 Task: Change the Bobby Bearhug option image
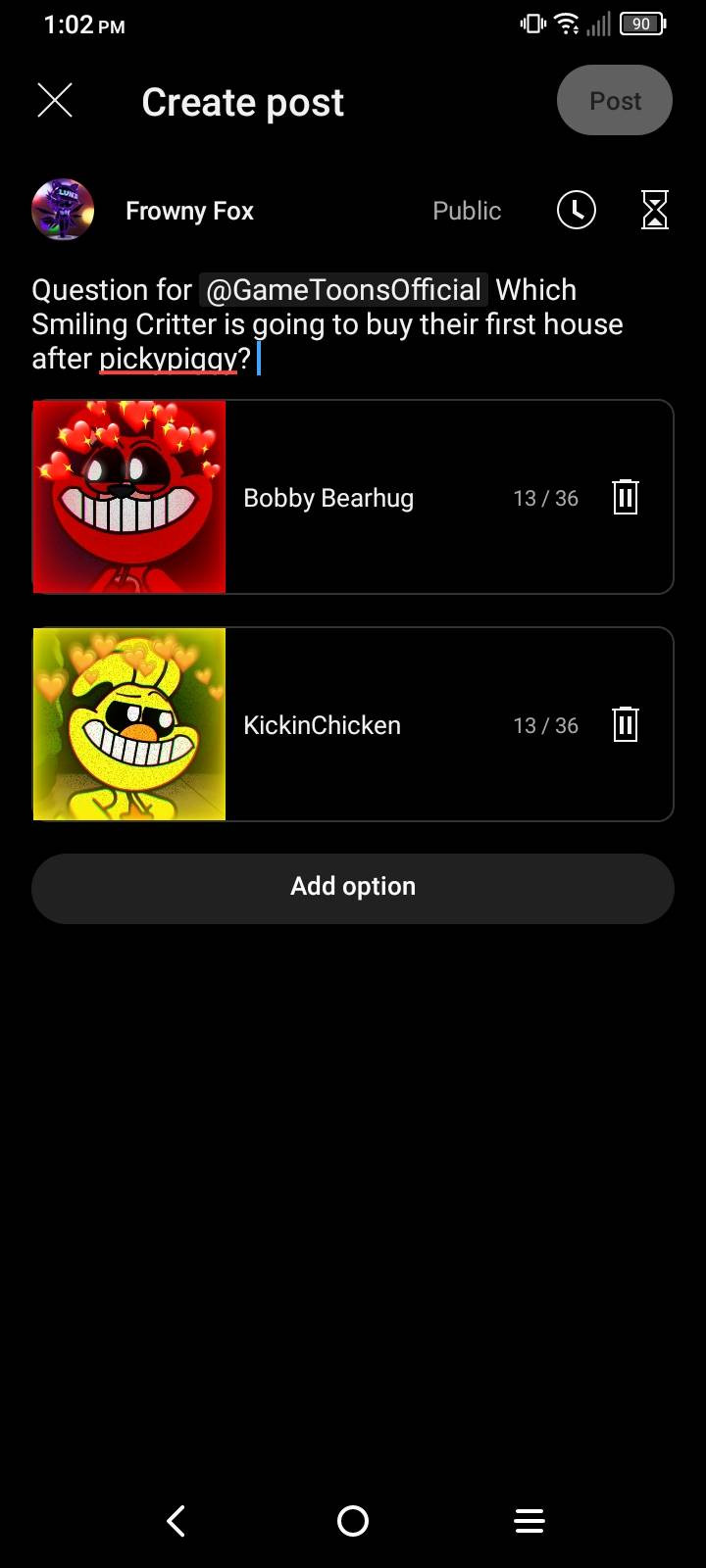pos(129,497)
